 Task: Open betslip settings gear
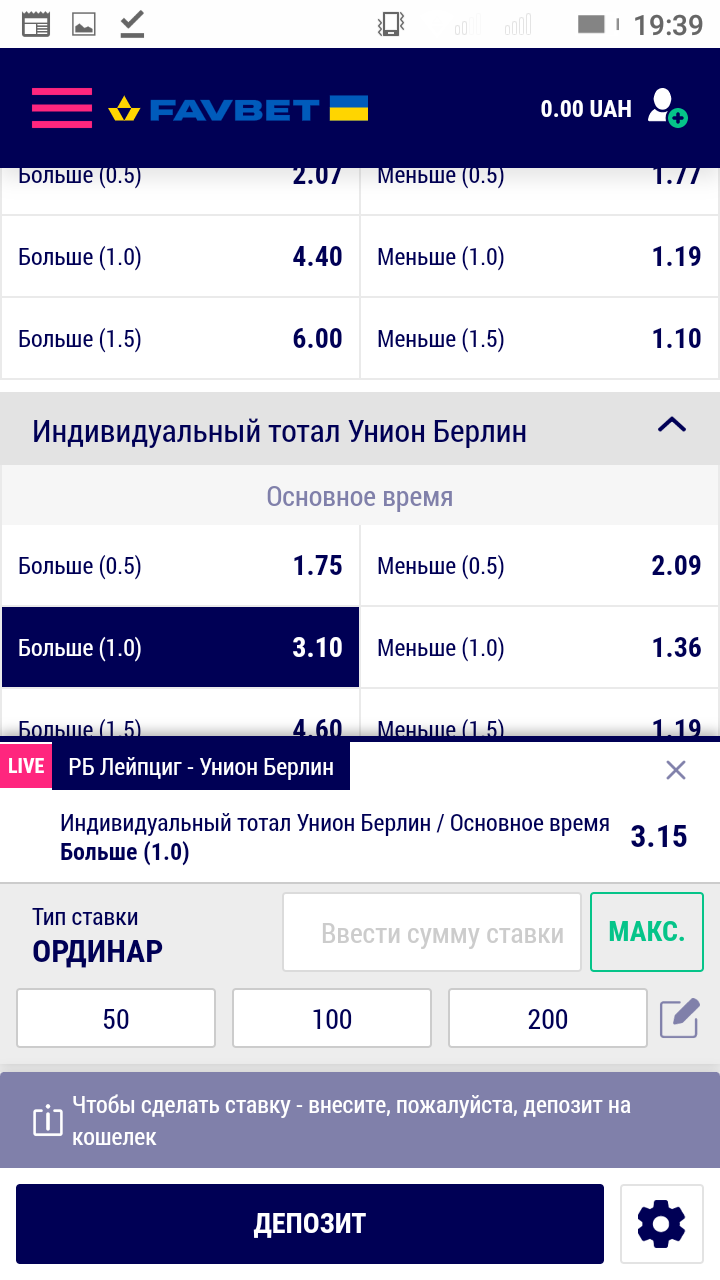[x=661, y=1223]
